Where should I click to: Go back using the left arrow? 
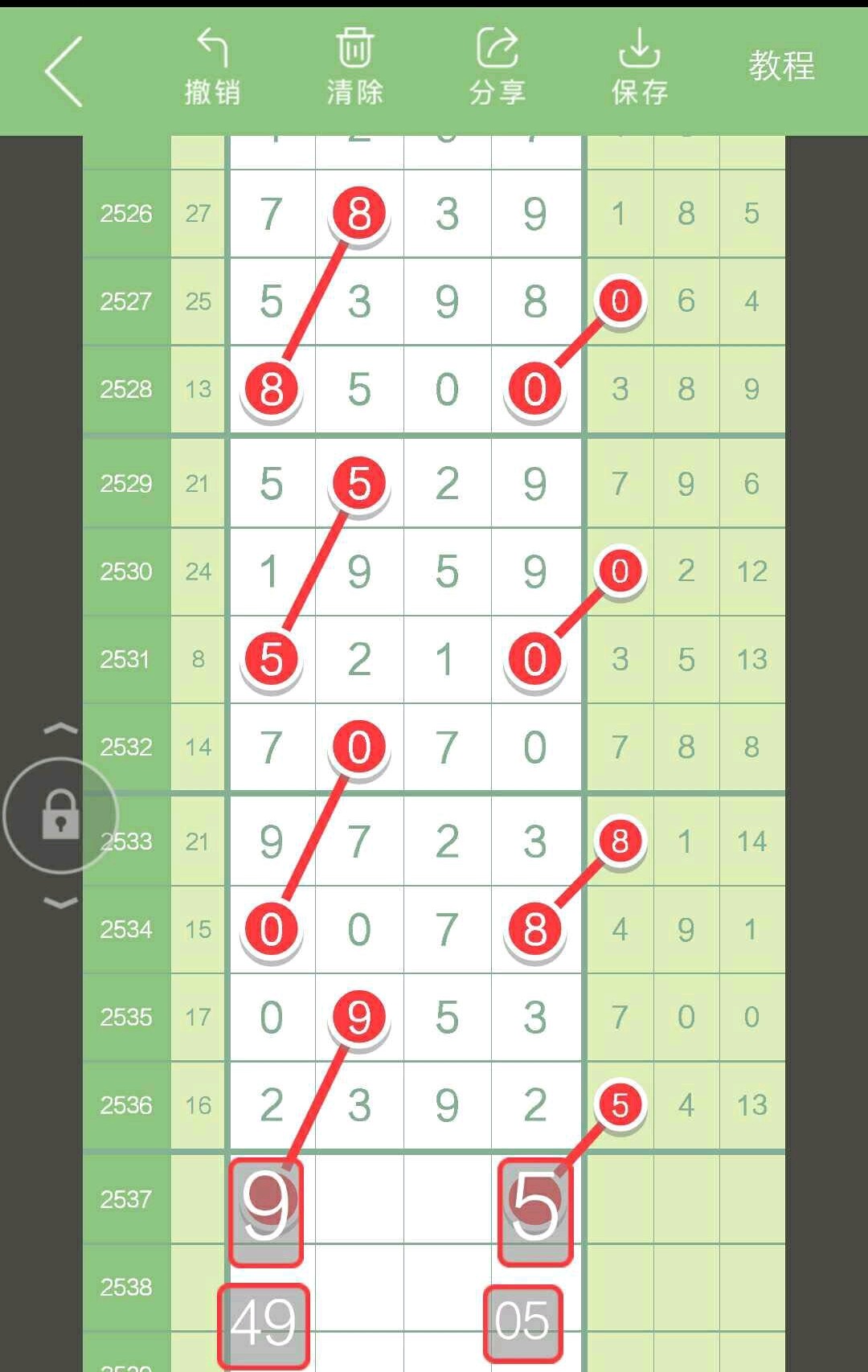click(63, 72)
